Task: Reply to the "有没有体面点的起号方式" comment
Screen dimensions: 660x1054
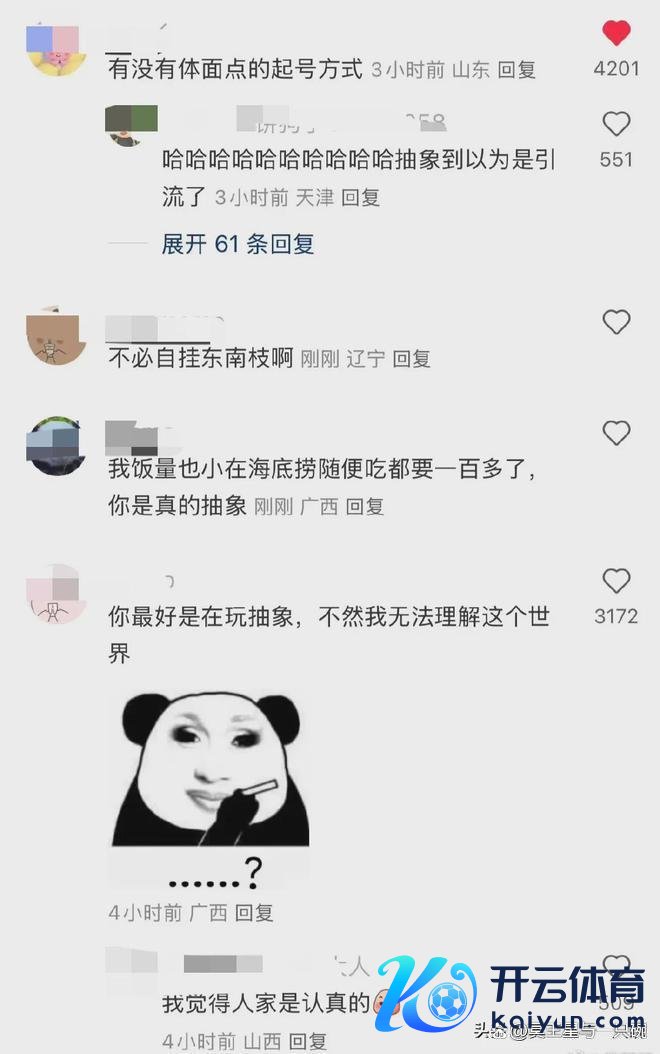Action: point(516,70)
